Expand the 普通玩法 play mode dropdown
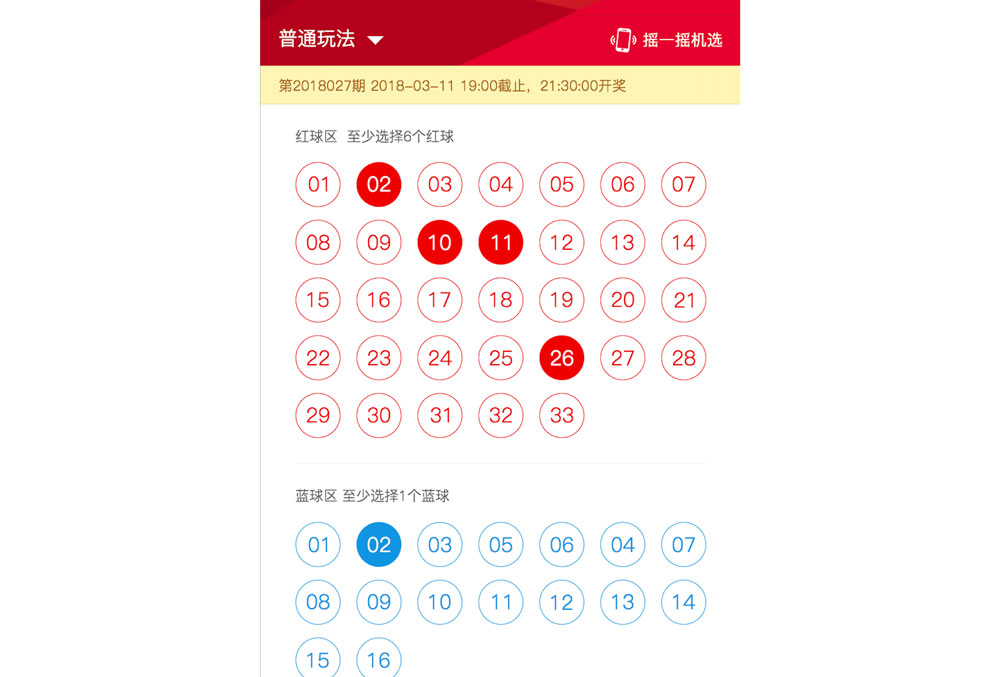Screen dimensions: 1000x677 (x=331, y=40)
